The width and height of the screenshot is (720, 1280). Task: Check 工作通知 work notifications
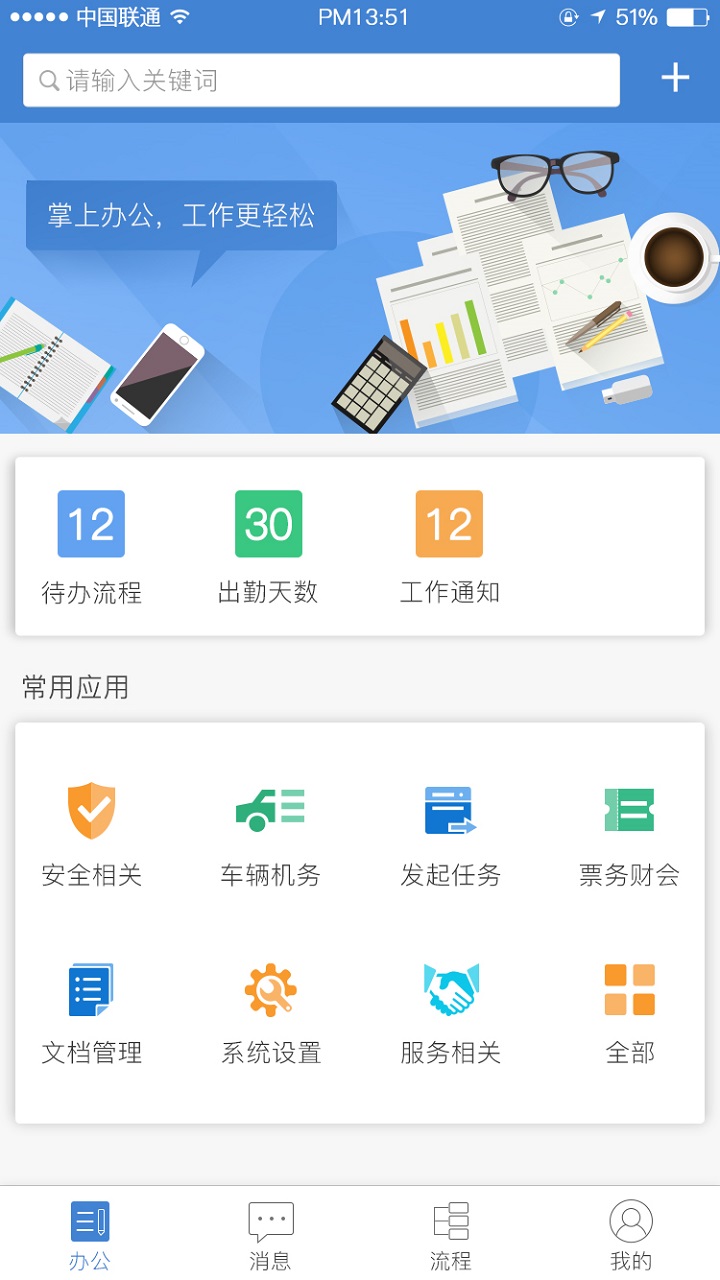(x=449, y=547)
